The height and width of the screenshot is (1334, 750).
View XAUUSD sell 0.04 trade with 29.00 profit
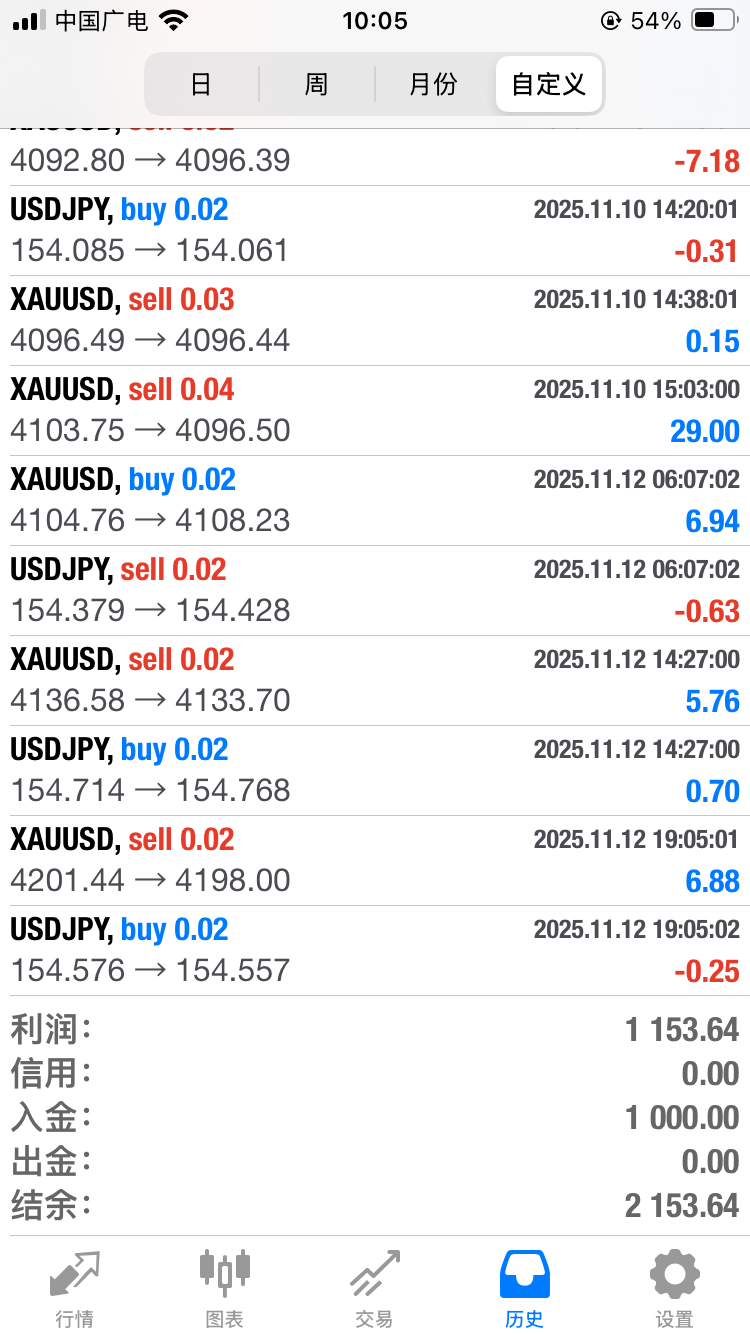click(375, 410)
